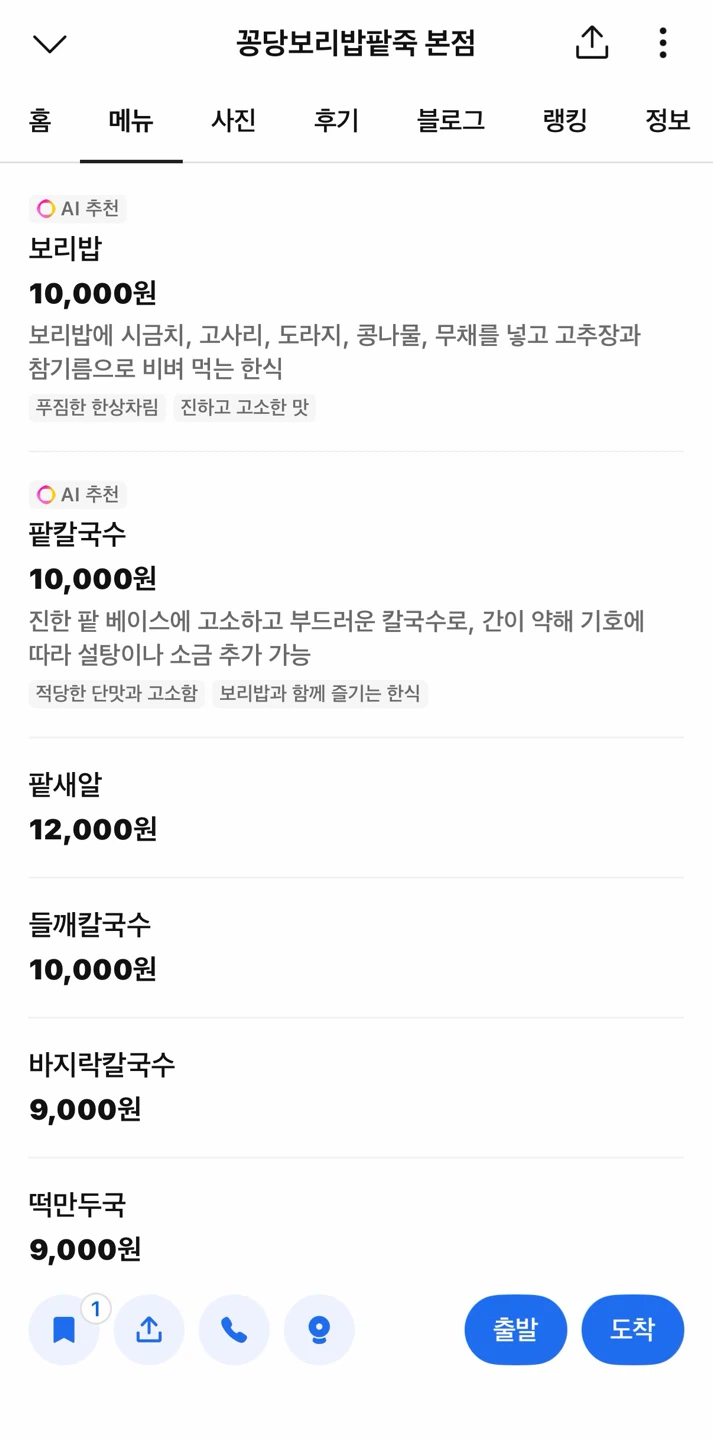
Task: Open the 정보 tab
Action: tap(668, 121)
